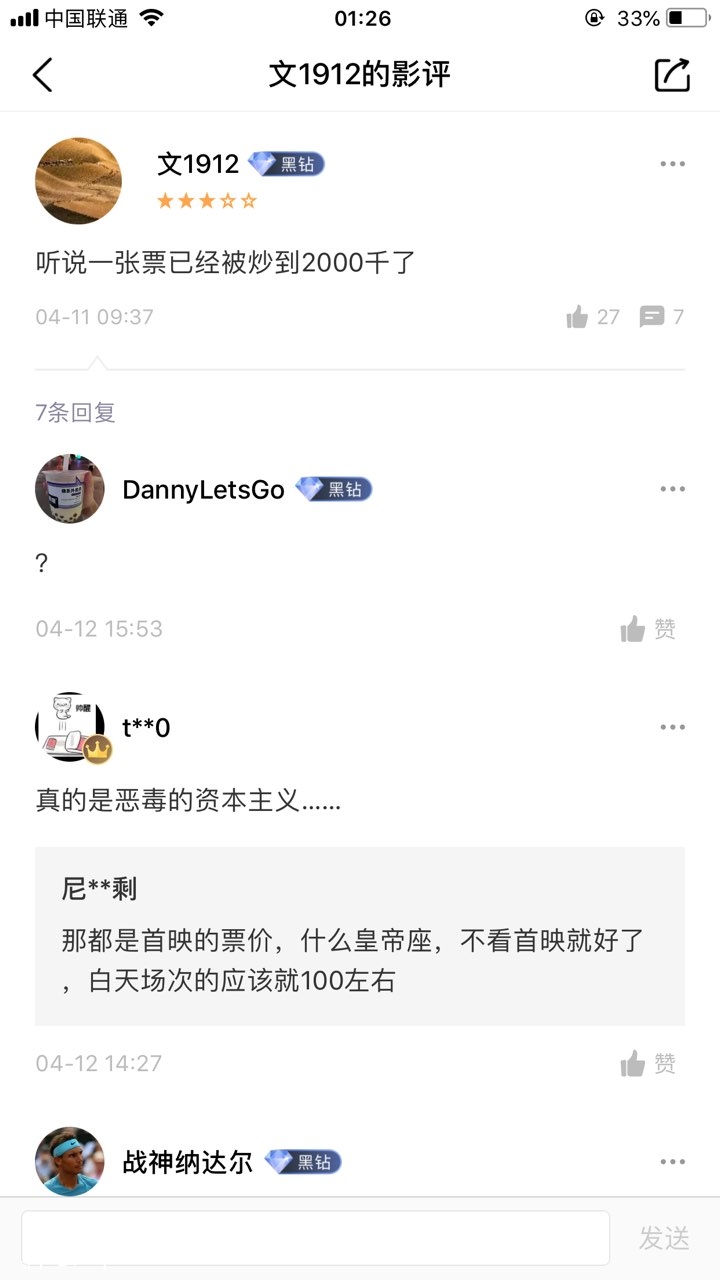Tap 发送 to send the reply
The width and height of the screenshot is (720, 1280).
(664, 1238)
